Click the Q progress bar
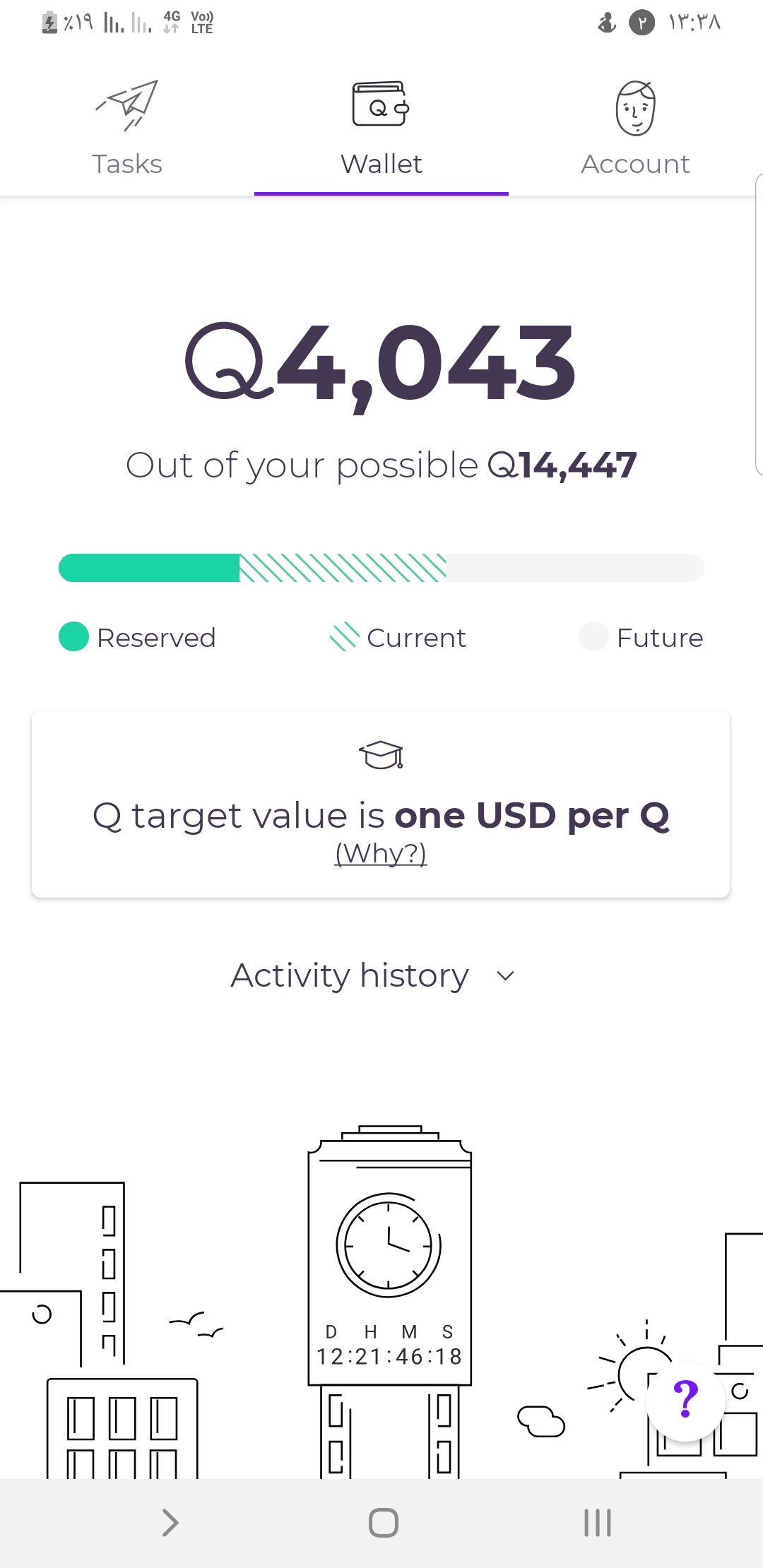 [x=381, y=567]
